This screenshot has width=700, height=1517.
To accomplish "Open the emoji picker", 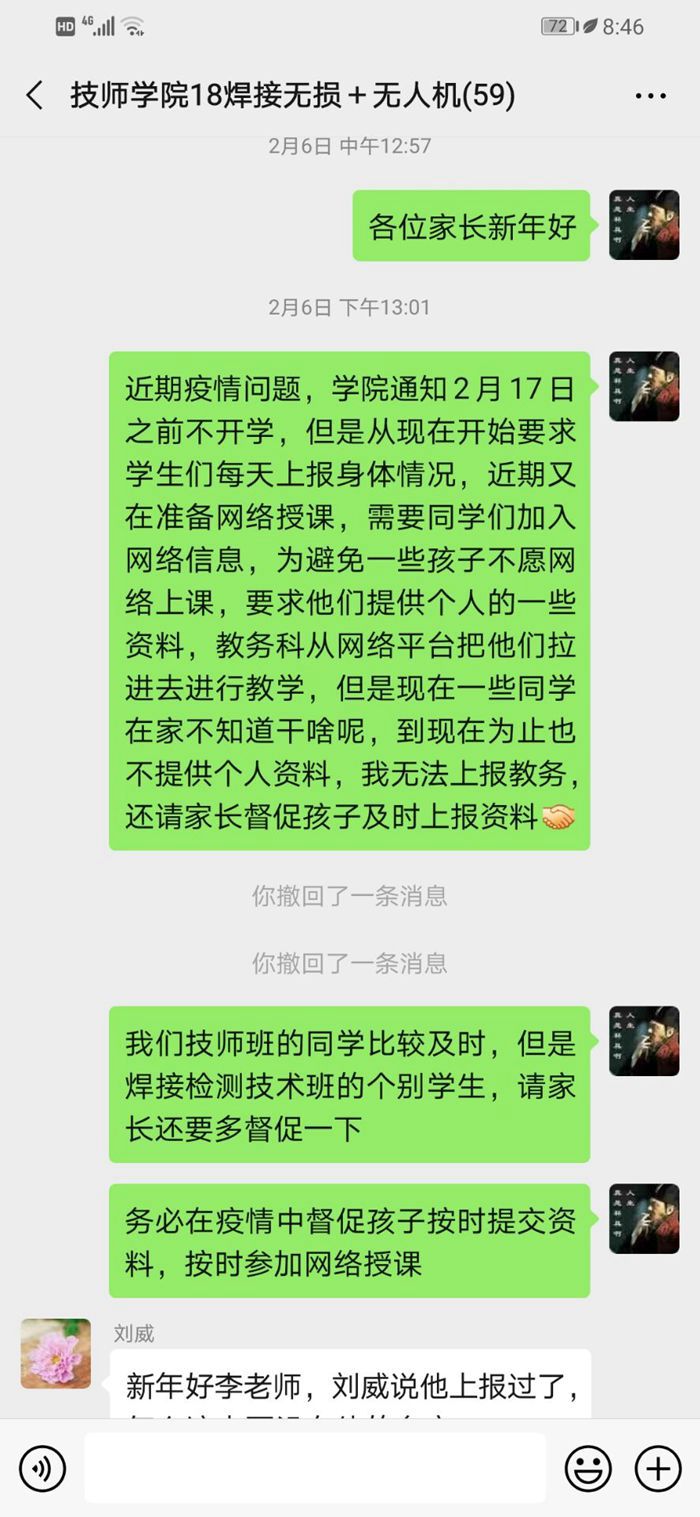I will click(588, 1468).
